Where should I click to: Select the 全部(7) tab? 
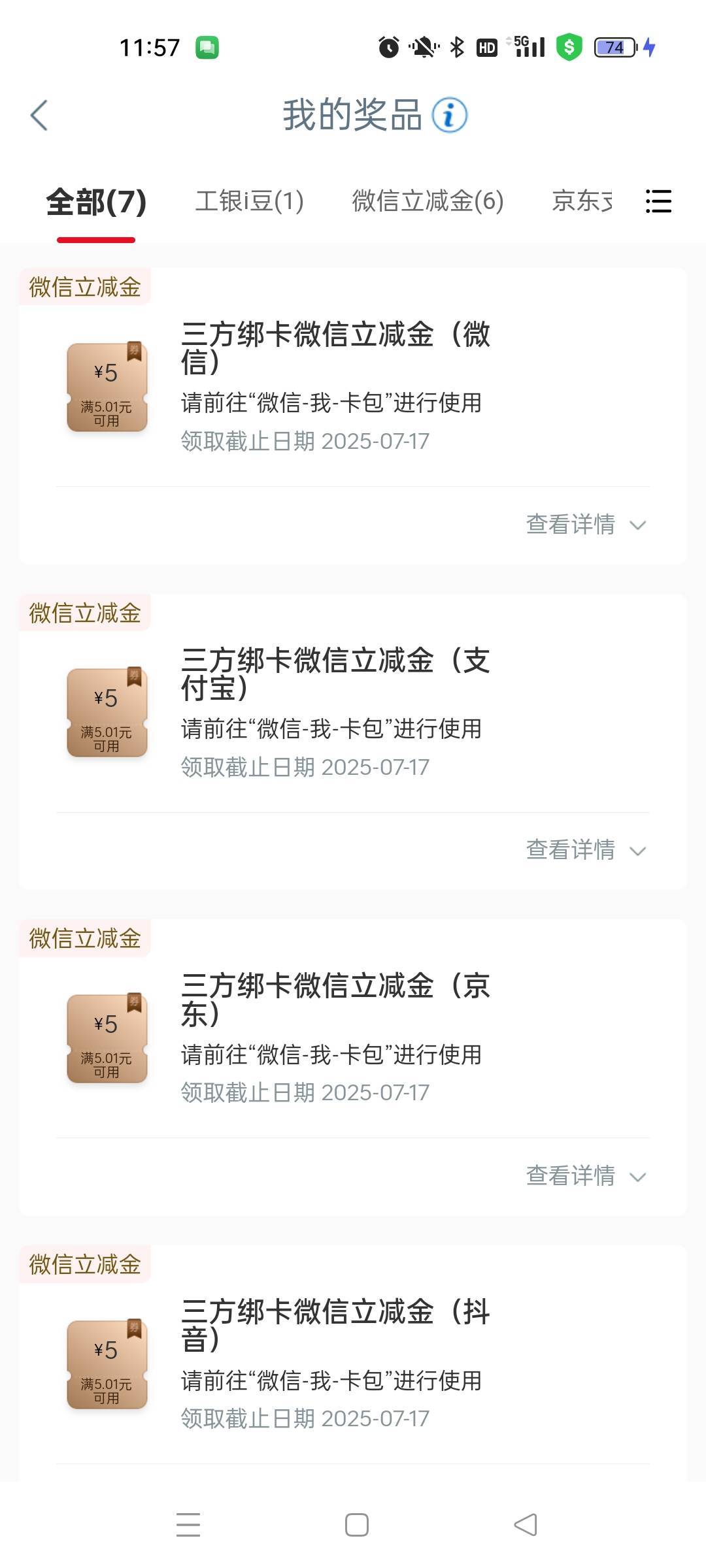[x=96, y=202]
